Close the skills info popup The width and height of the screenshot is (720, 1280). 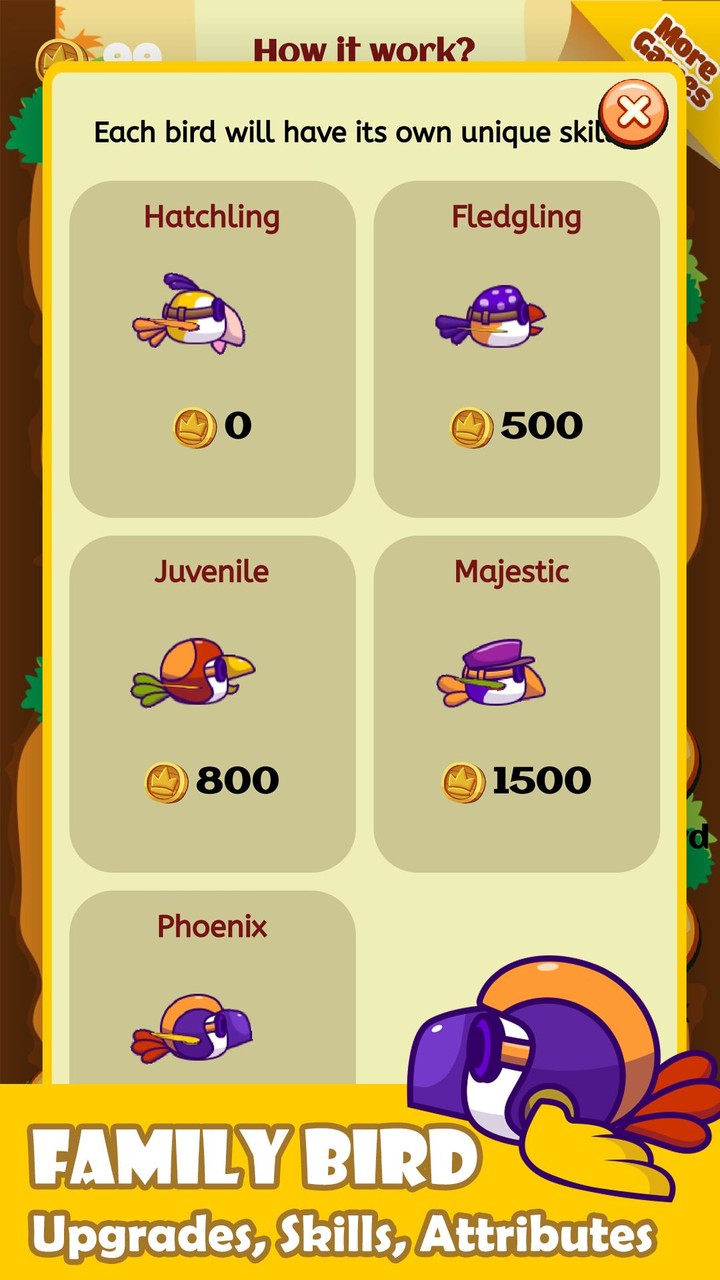pyautogui.click(x=632, y=114)
